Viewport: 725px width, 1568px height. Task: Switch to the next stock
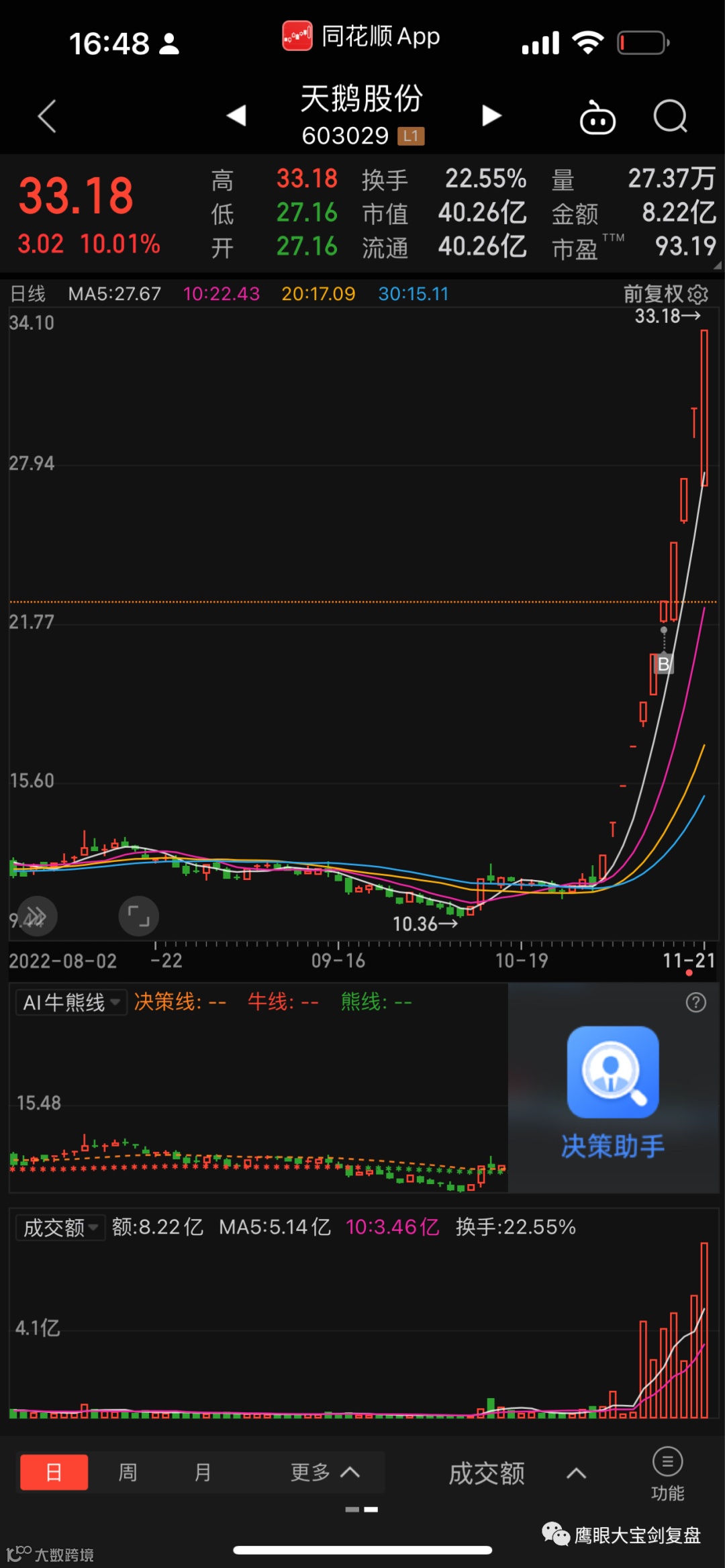tap(491, 115)
